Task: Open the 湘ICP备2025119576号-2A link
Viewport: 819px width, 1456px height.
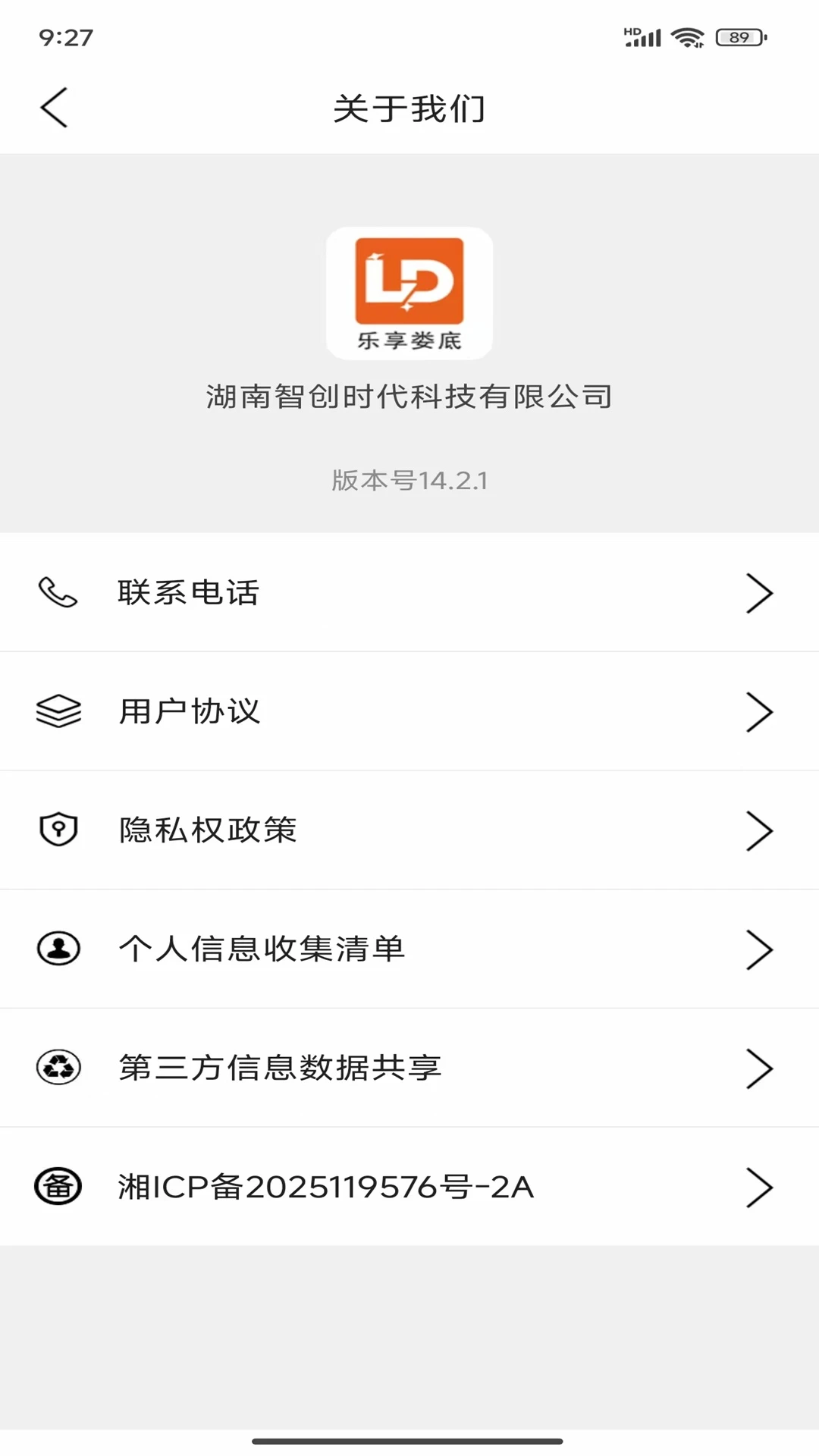Action: click(326, 1188)
